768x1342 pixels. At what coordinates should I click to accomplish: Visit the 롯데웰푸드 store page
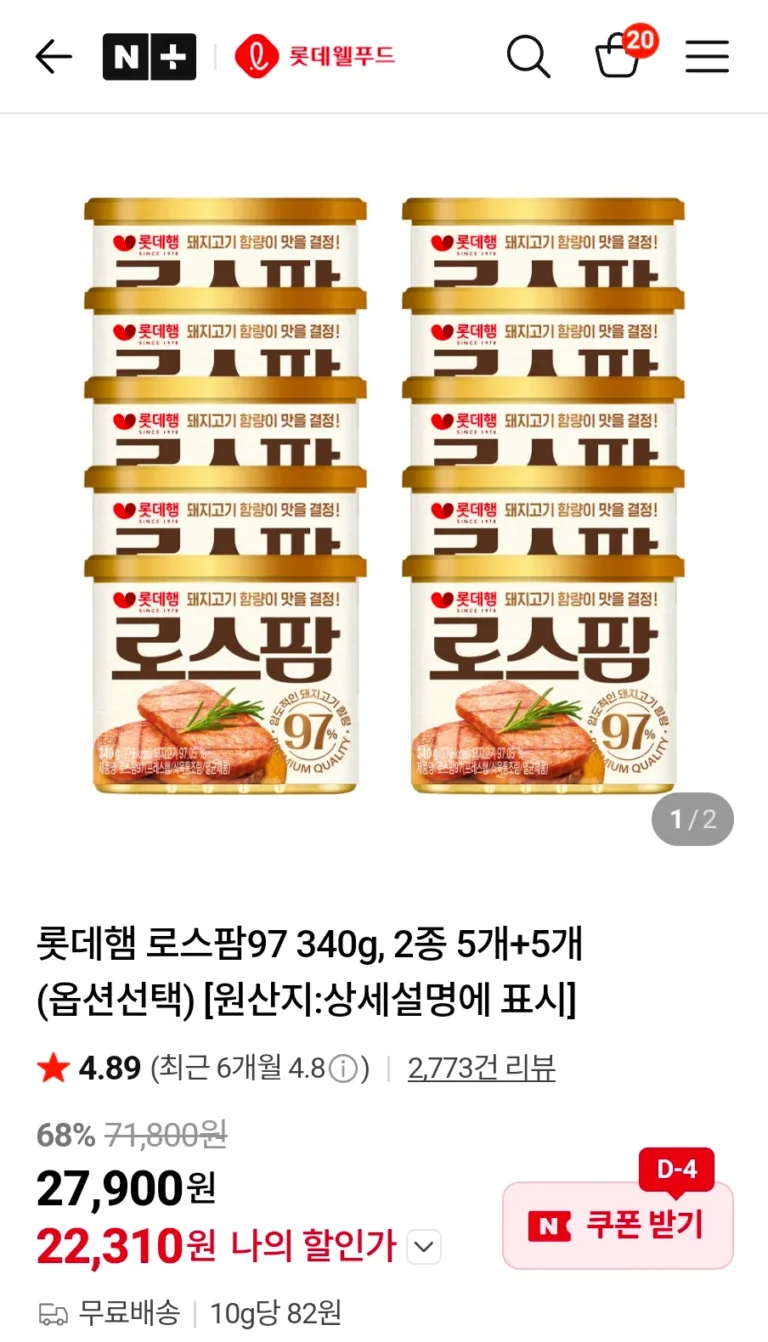pyautogui.click(x=315, y=57)
